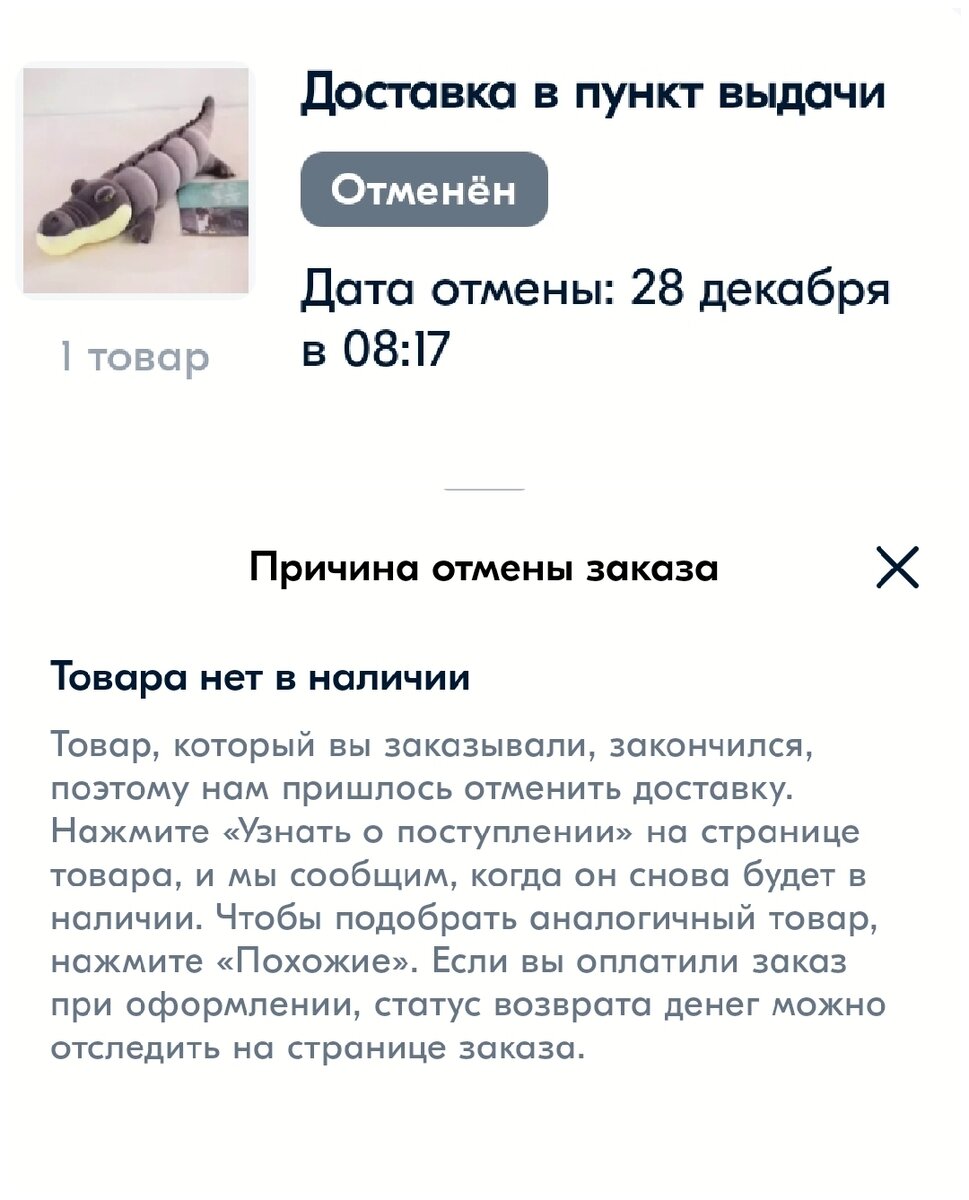Tap the Причина отмены заказа dialog title

tap(484, 566)
